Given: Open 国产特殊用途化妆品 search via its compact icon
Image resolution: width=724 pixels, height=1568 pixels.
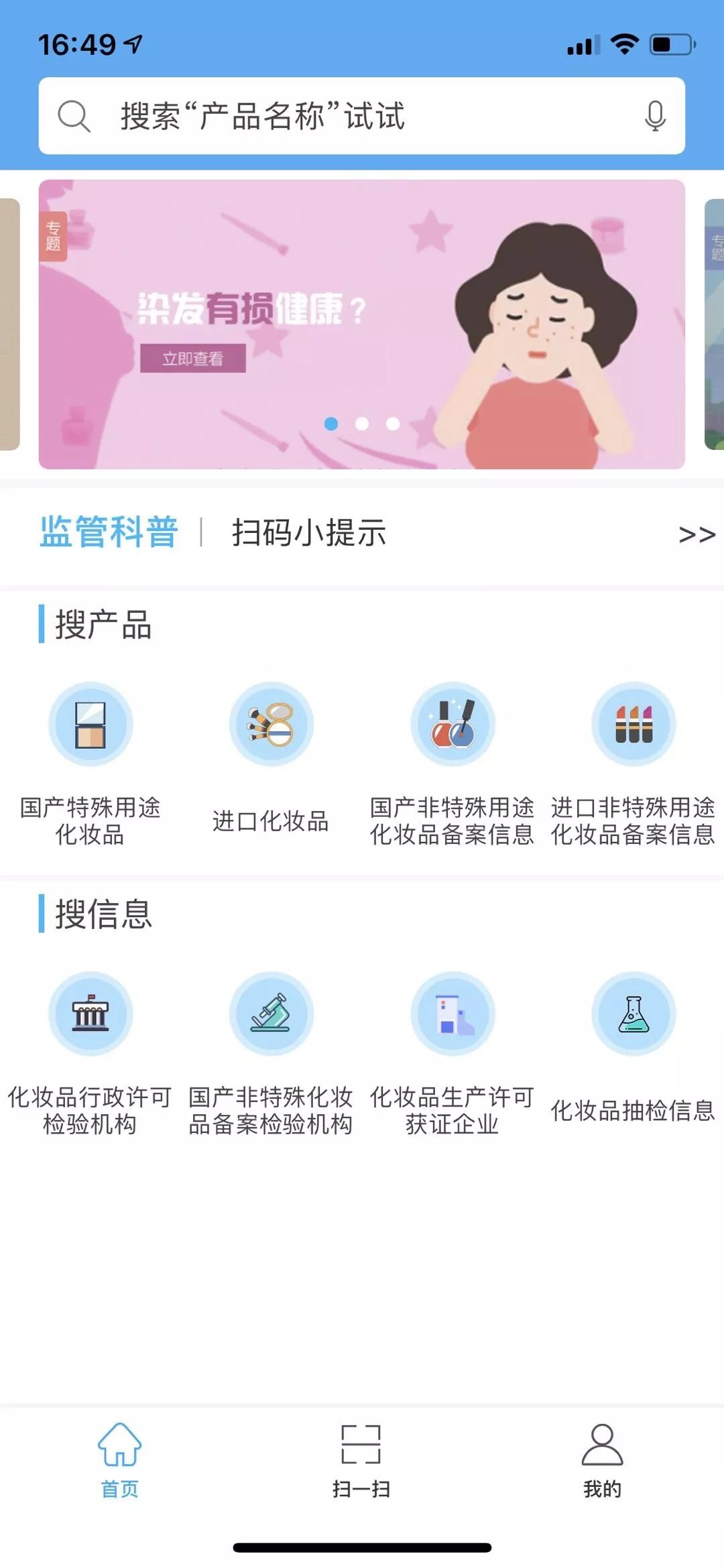Looking at the screenshot, I should coord(91,724).
